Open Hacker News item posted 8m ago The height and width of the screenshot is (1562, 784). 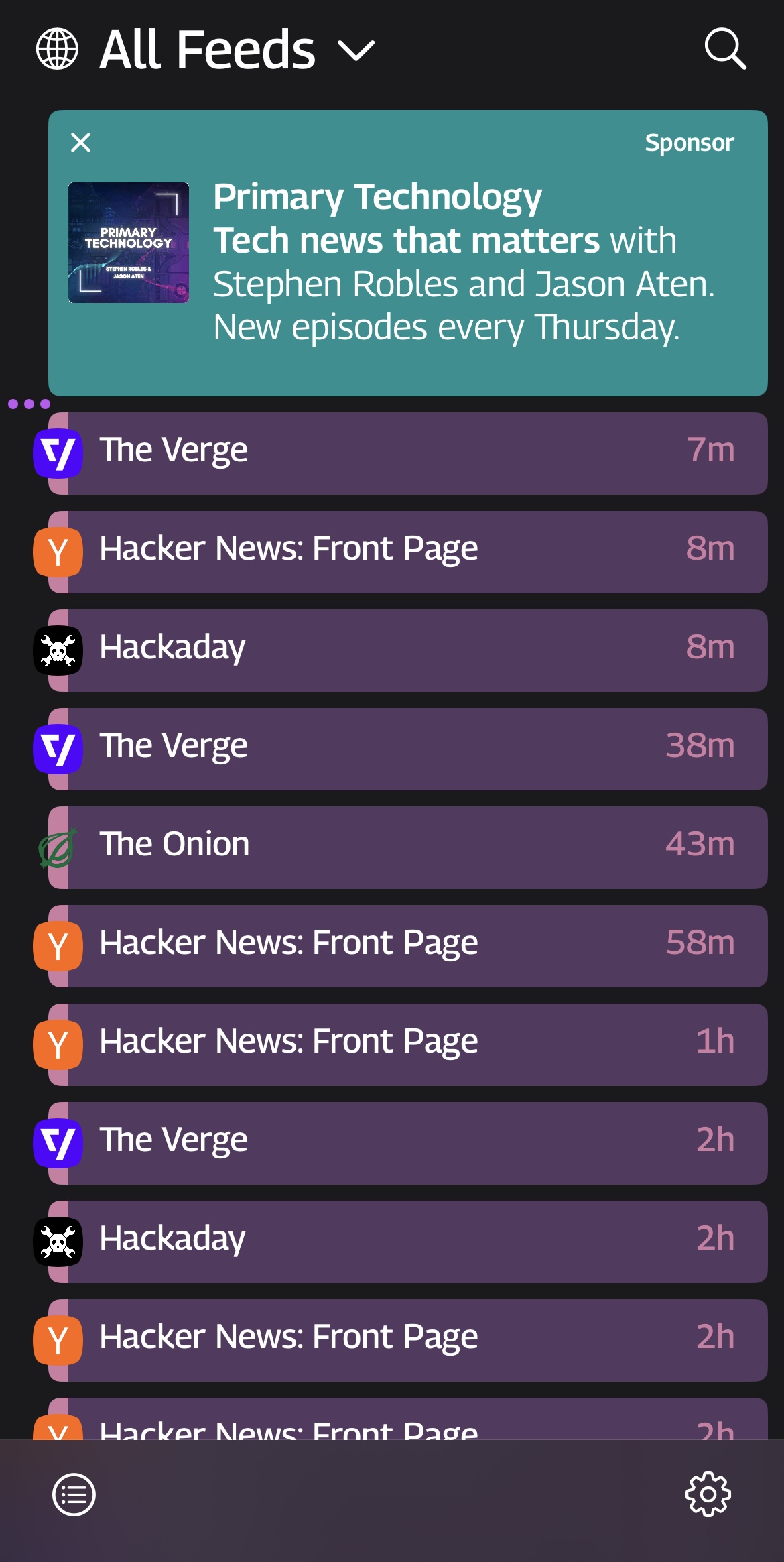pos(407,552)
